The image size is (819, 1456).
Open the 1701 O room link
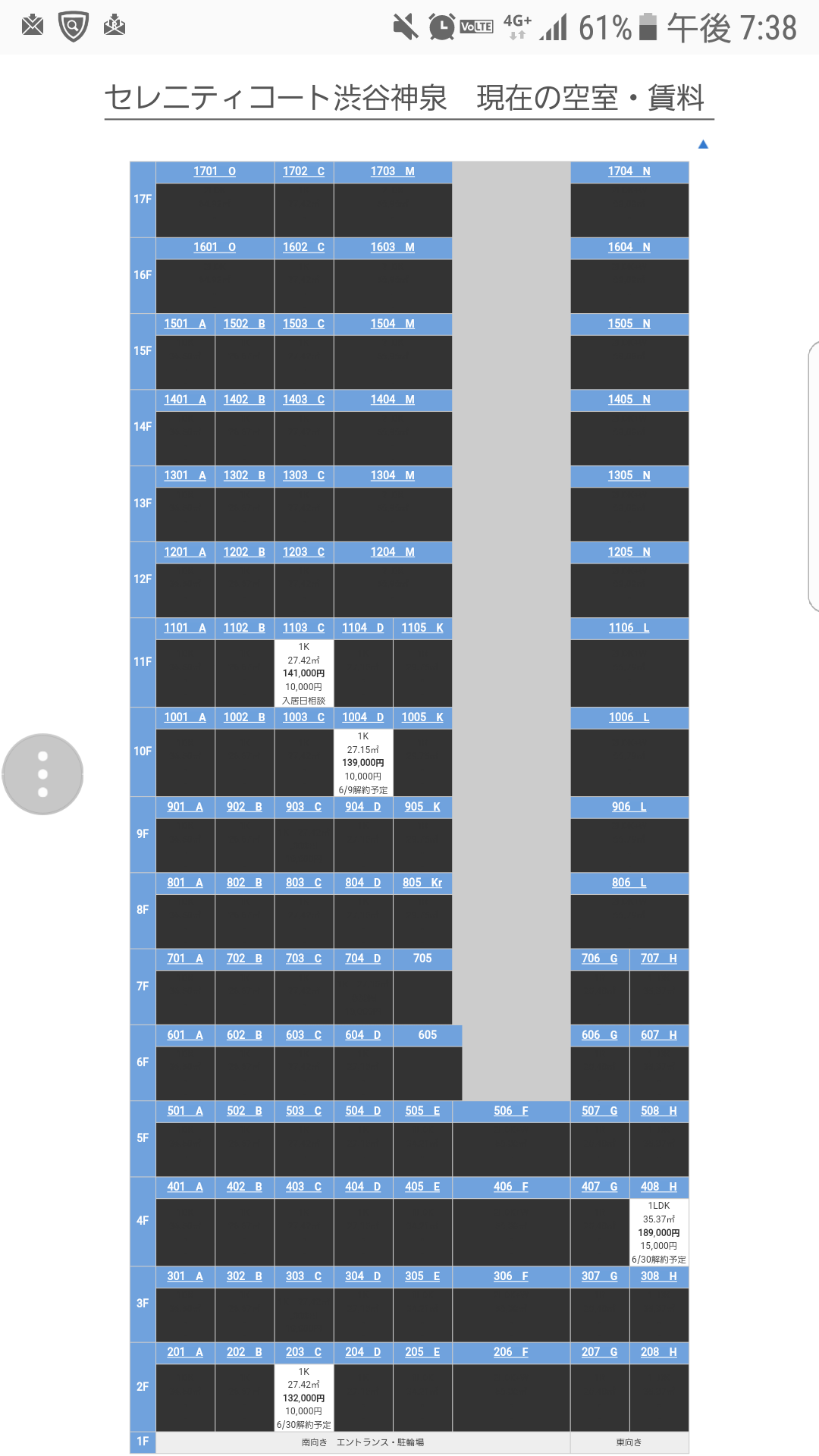pyautogui.click(x=215, y=171)
